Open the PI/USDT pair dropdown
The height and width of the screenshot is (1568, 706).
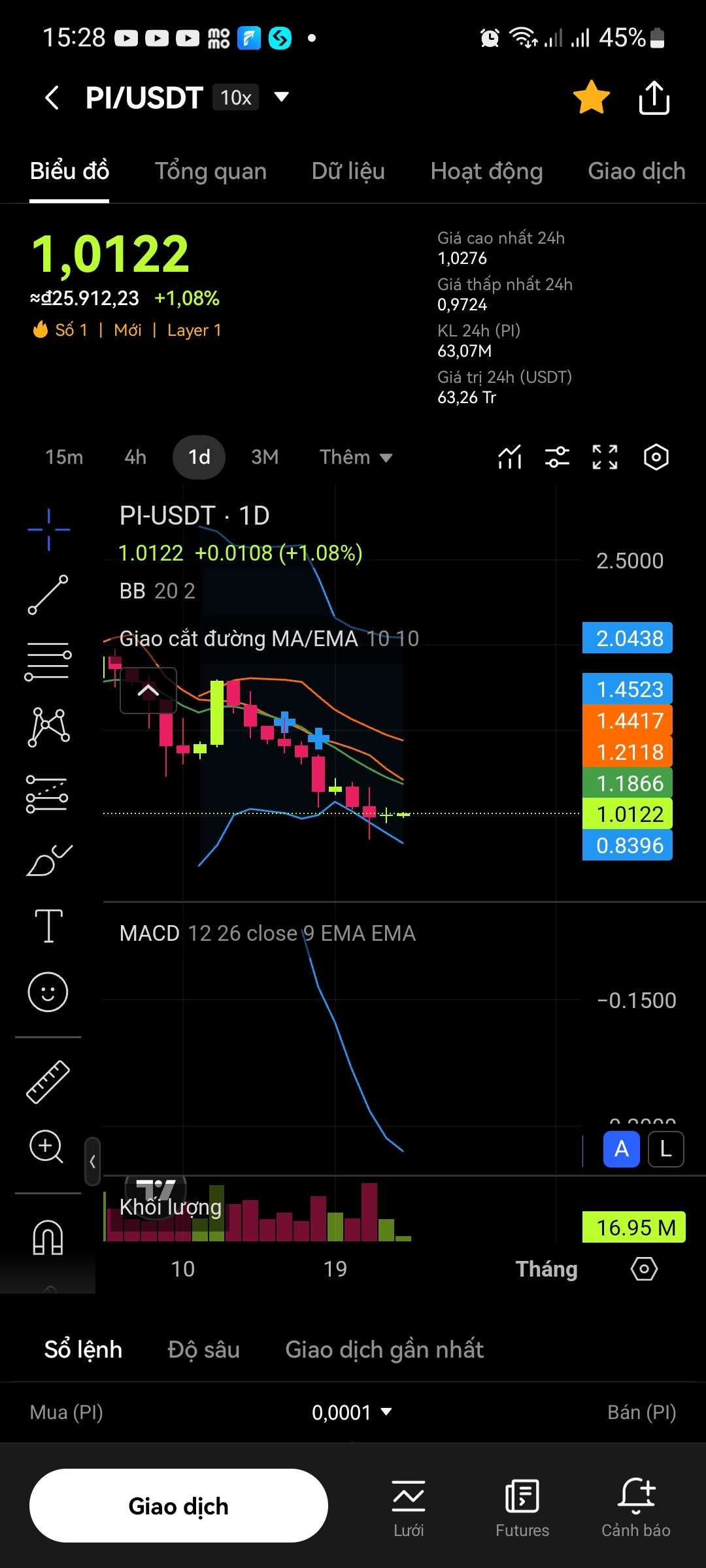point(281,97)
